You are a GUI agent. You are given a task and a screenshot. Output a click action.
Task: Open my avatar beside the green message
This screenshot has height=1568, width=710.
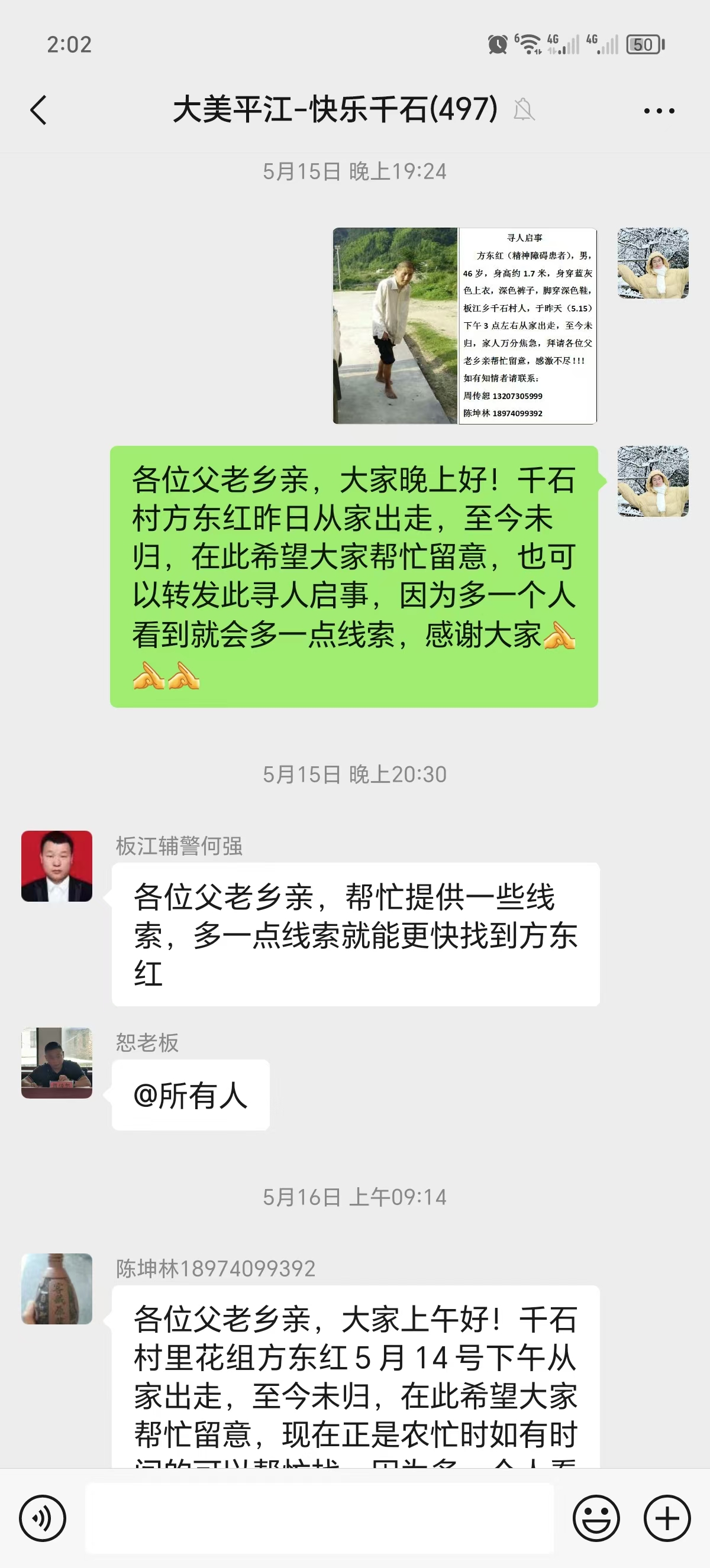click(653, 481)
